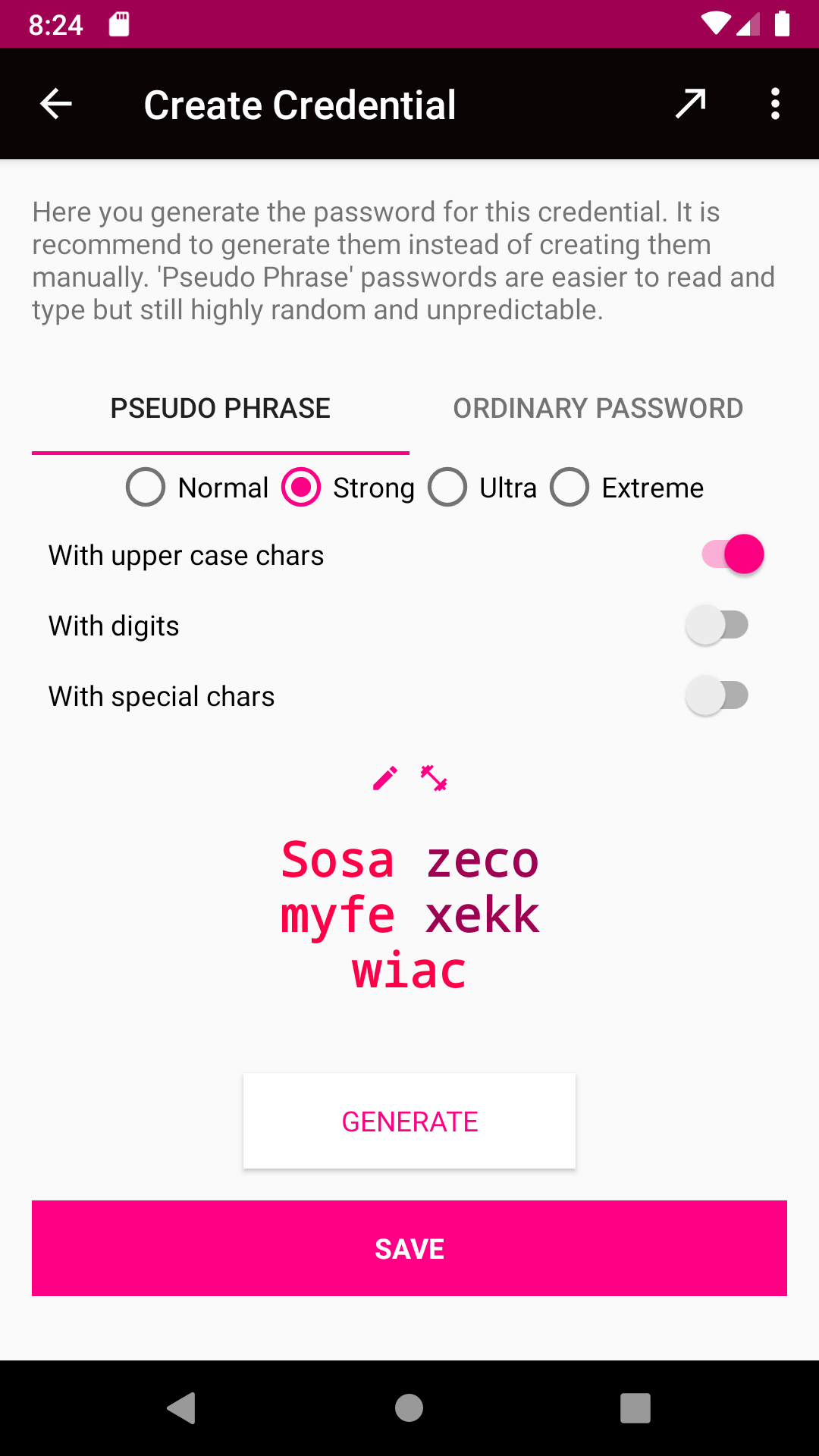This screenshot has height=1456, width=819.
Task: Turn on With special chars
Action: pyautogui.click(x=717, y=696)
